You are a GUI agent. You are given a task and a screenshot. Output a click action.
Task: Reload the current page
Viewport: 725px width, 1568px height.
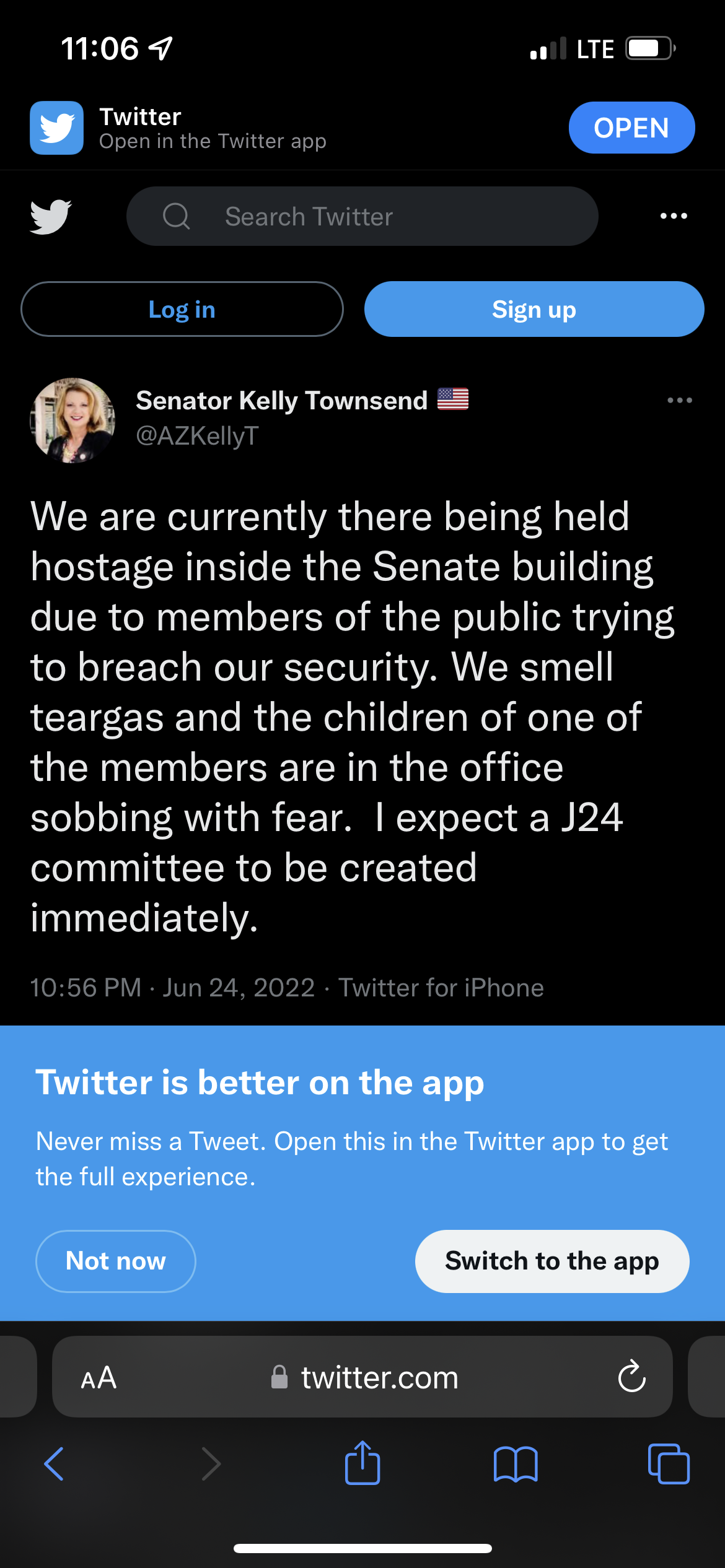631,1378
